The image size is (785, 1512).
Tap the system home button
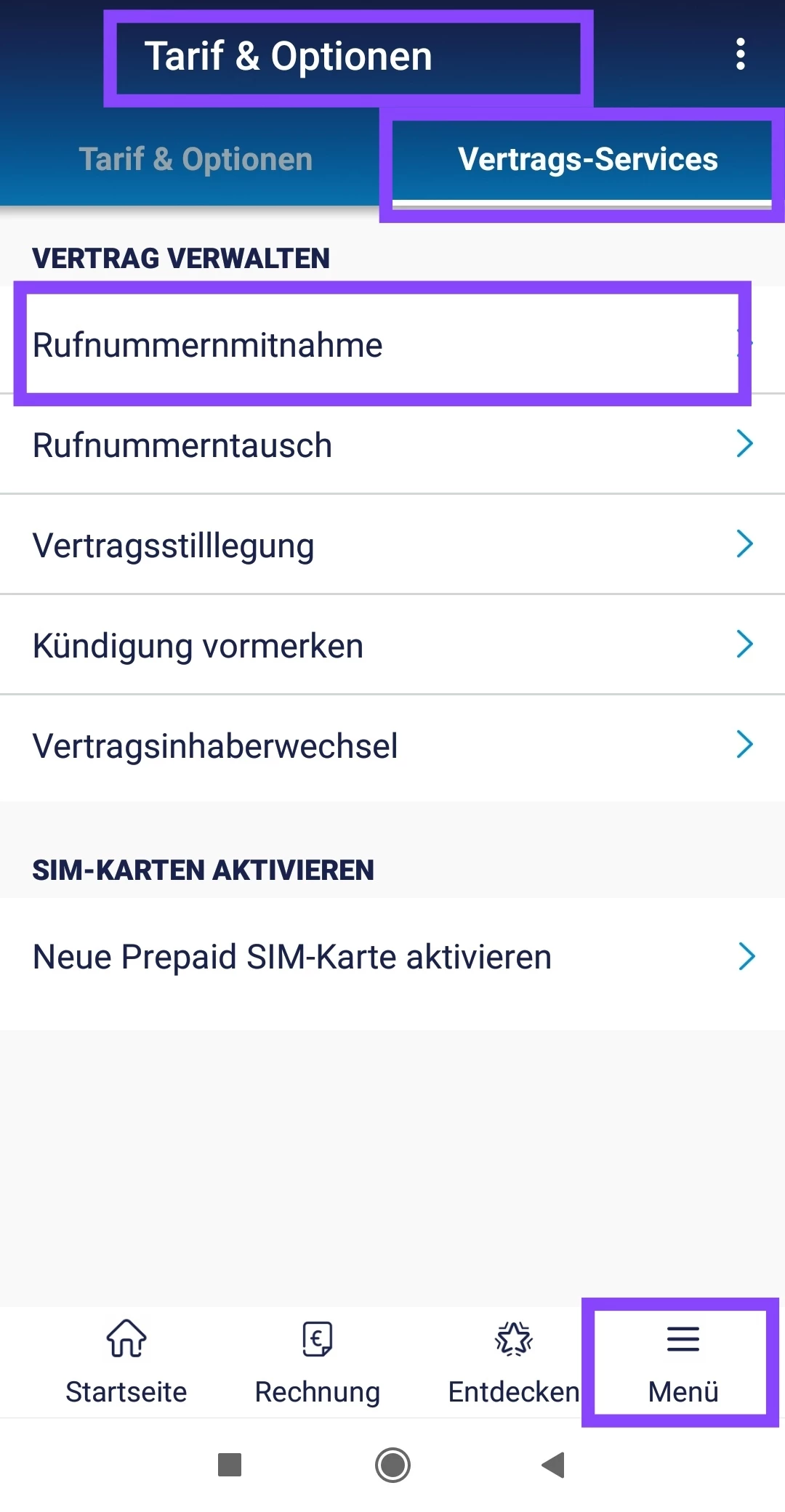click(x=392, y=1465)
